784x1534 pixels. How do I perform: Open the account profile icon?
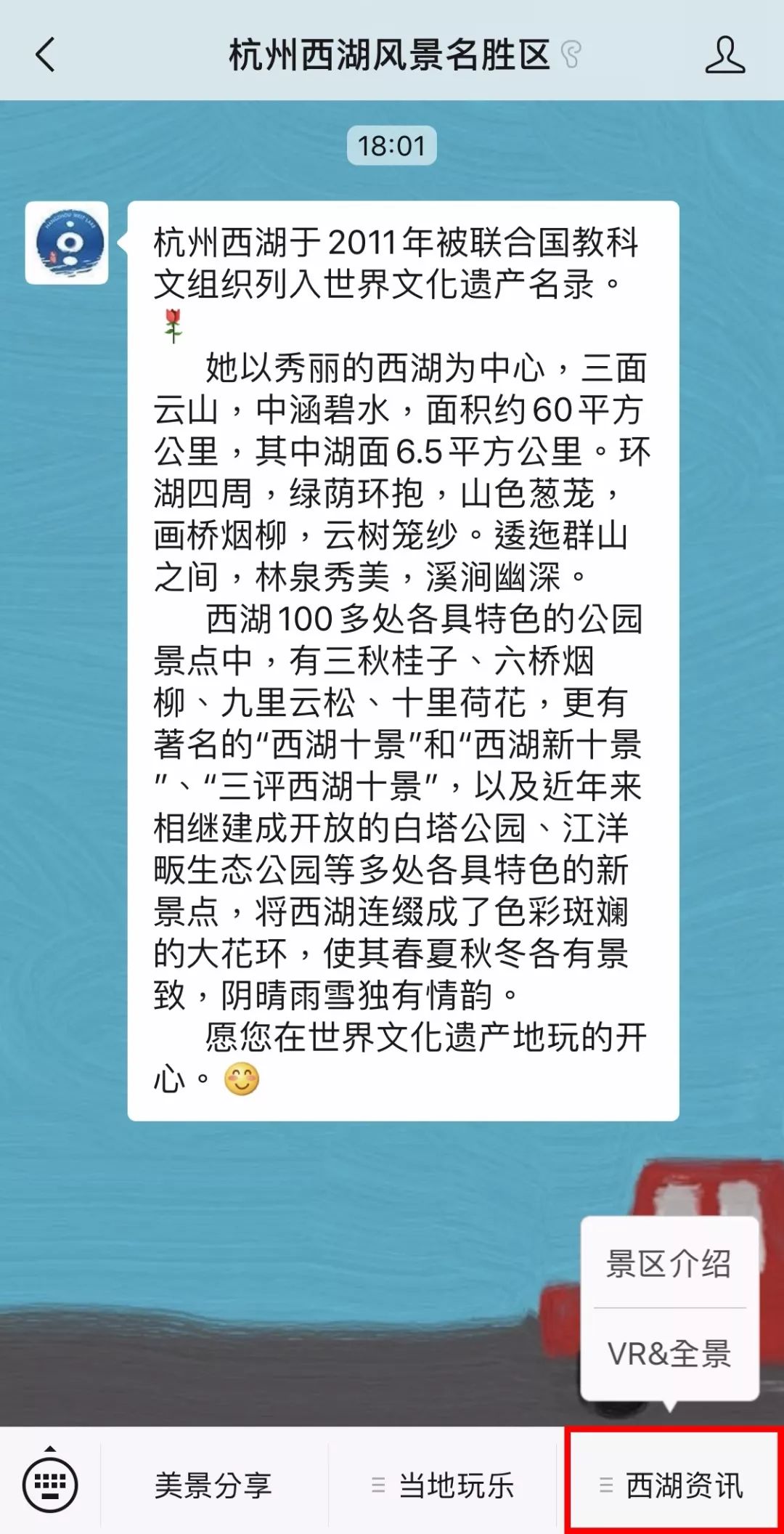[724, 55]
